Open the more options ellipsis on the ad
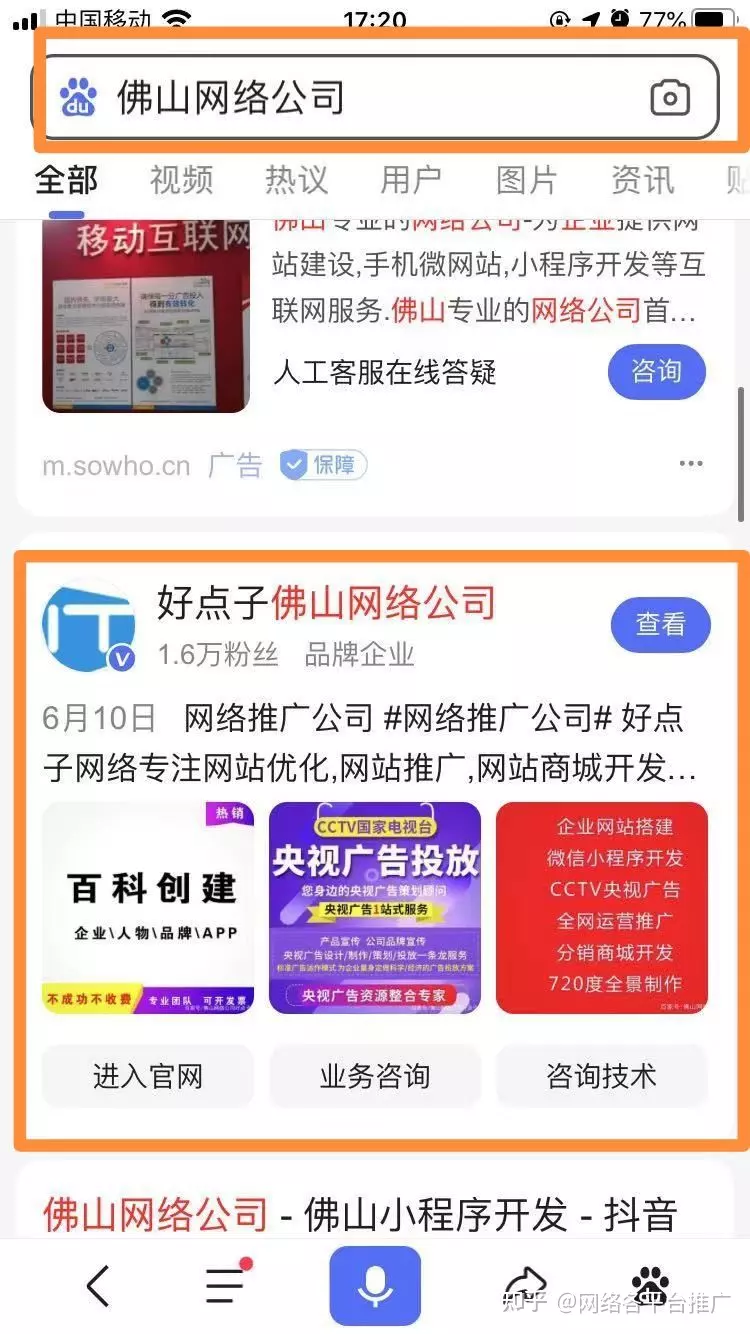The image size is (750, 1334). click(x=692, y=462)
